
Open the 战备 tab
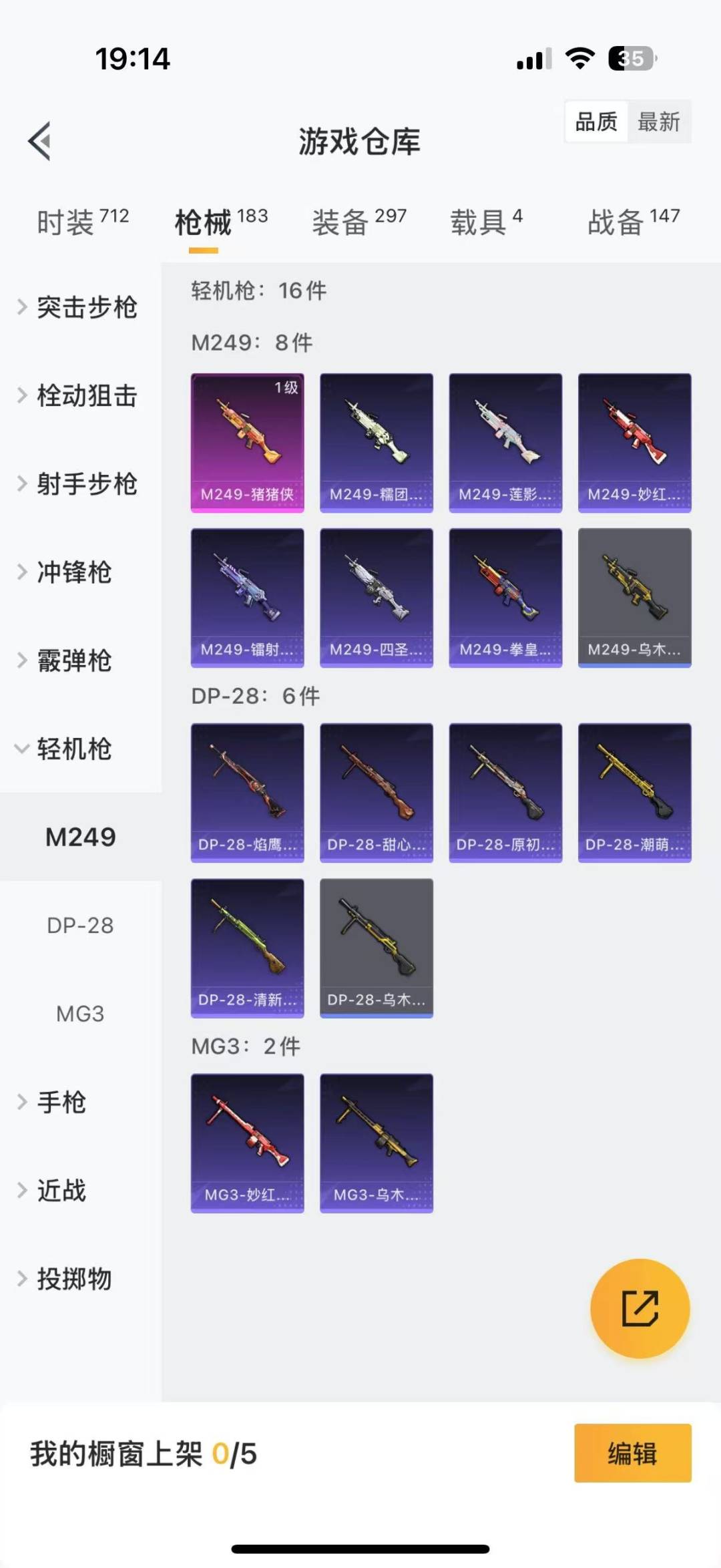coord(633,222)
